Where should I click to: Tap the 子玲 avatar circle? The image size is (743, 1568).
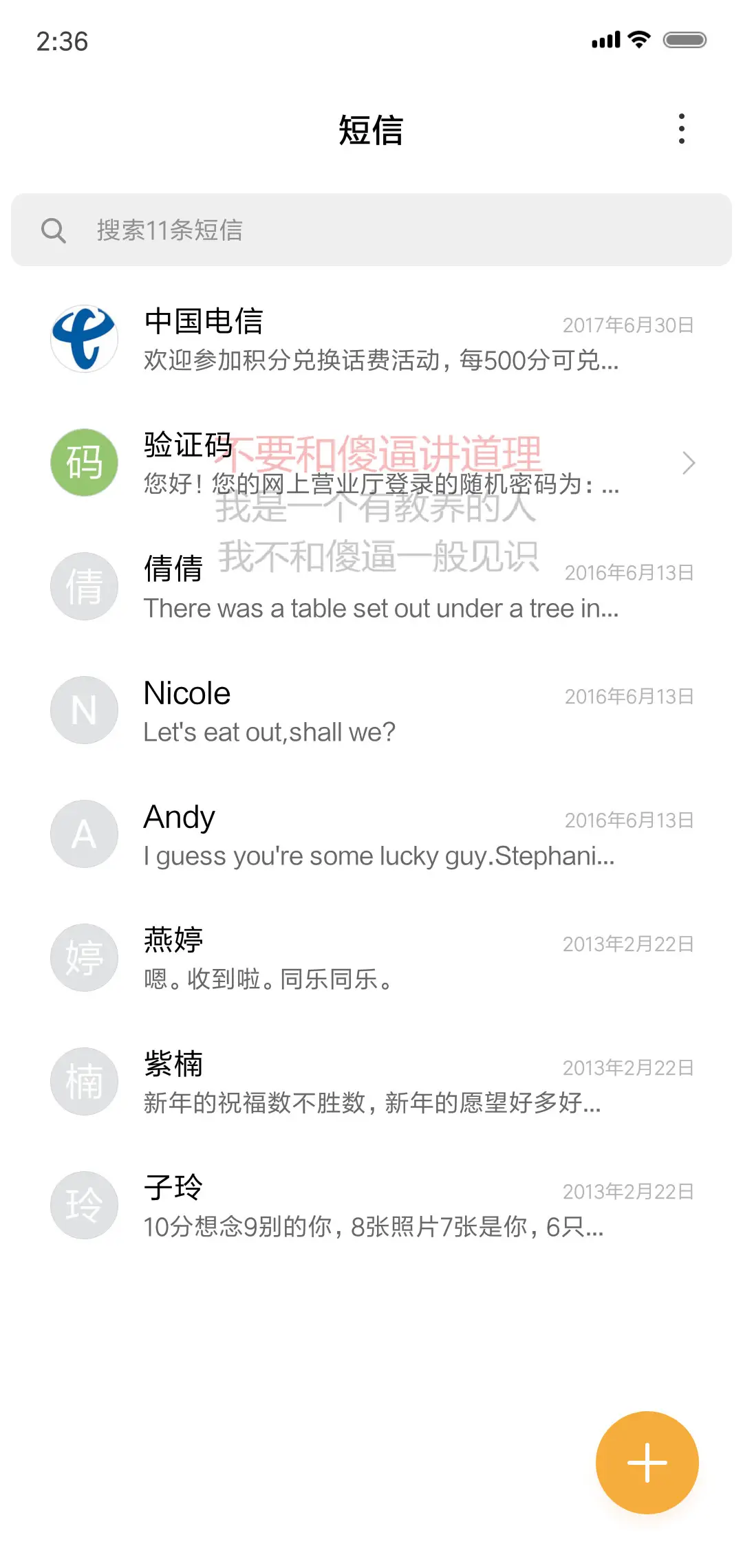point(84,1205)
